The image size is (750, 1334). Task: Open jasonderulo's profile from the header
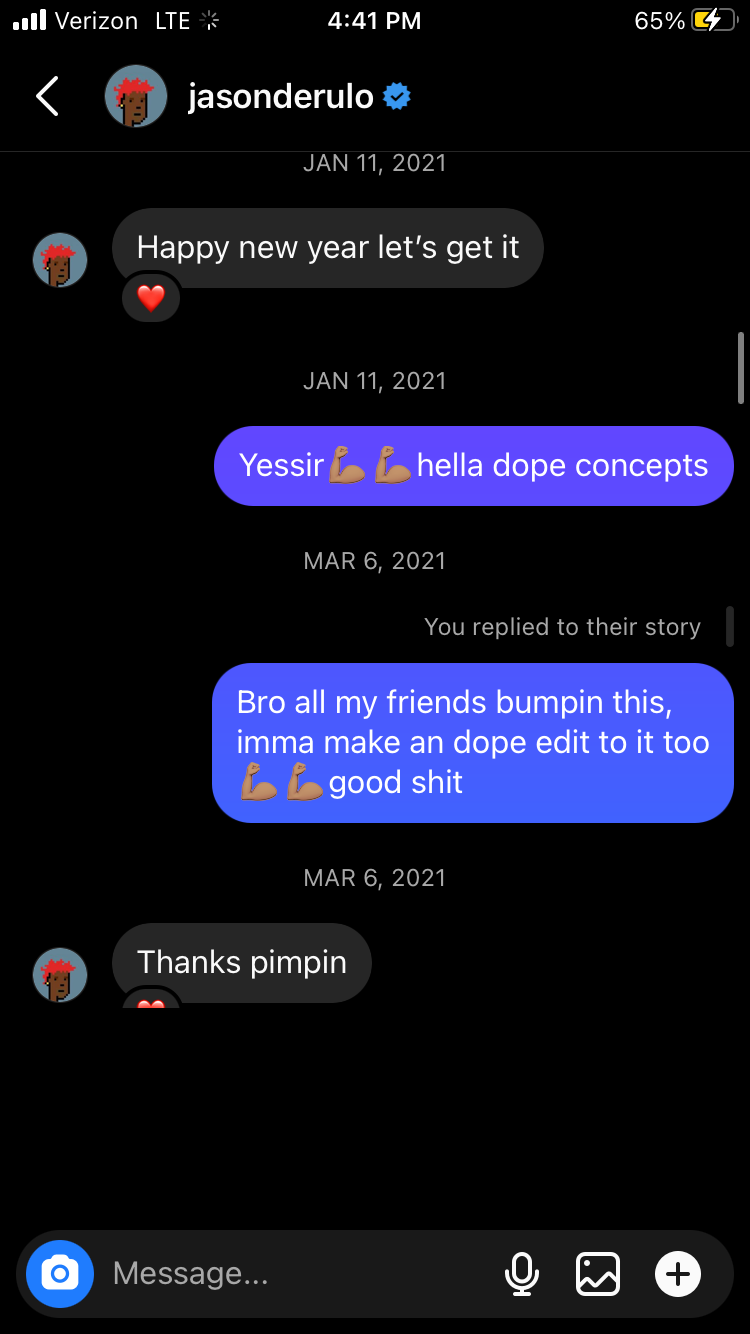(x=280, y=97)
